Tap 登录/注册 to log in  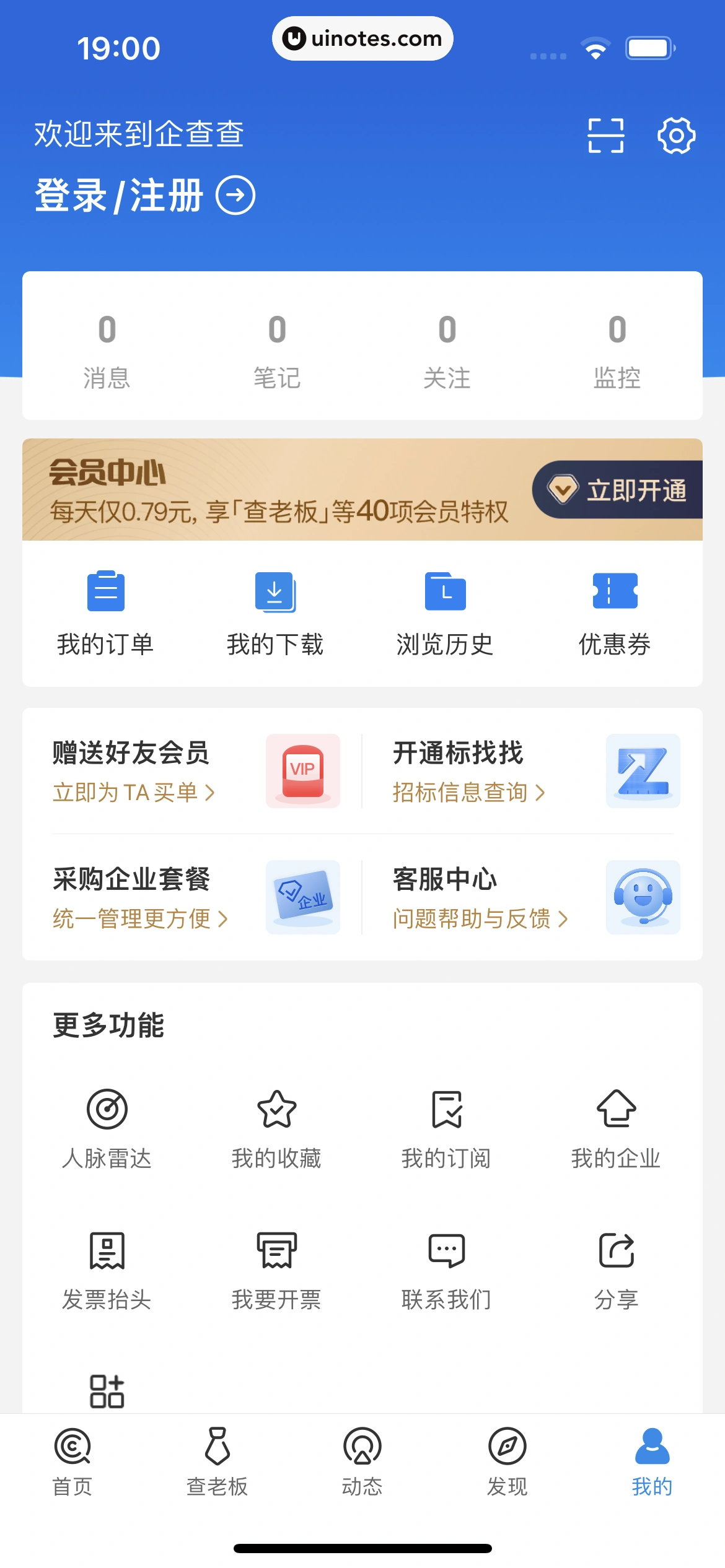click(144, 196)
